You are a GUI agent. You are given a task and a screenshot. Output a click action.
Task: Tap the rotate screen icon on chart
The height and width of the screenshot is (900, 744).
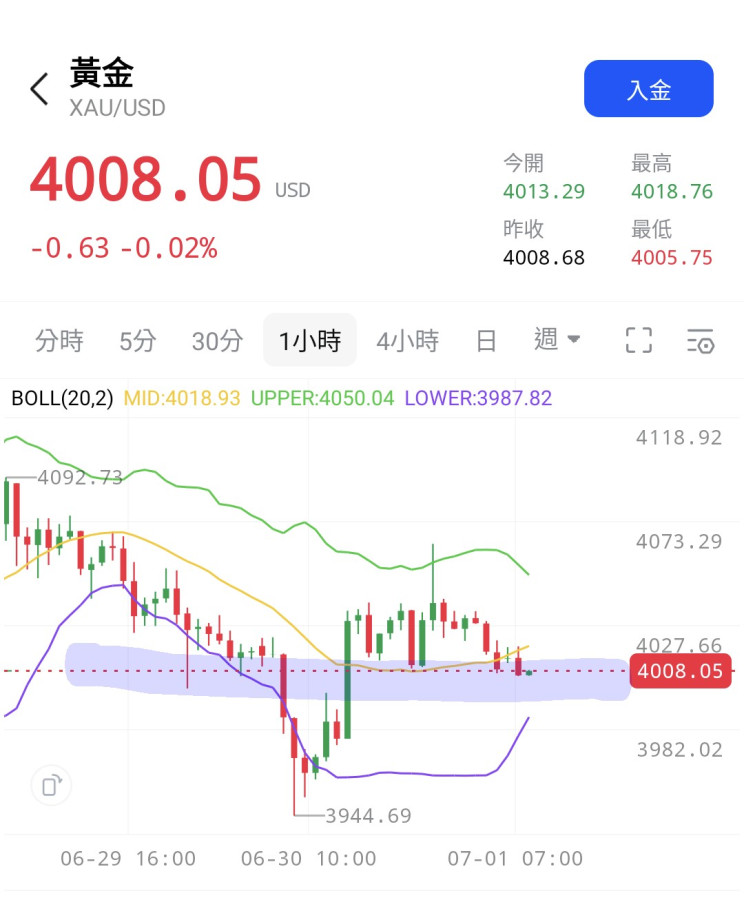tap(51, 785)
